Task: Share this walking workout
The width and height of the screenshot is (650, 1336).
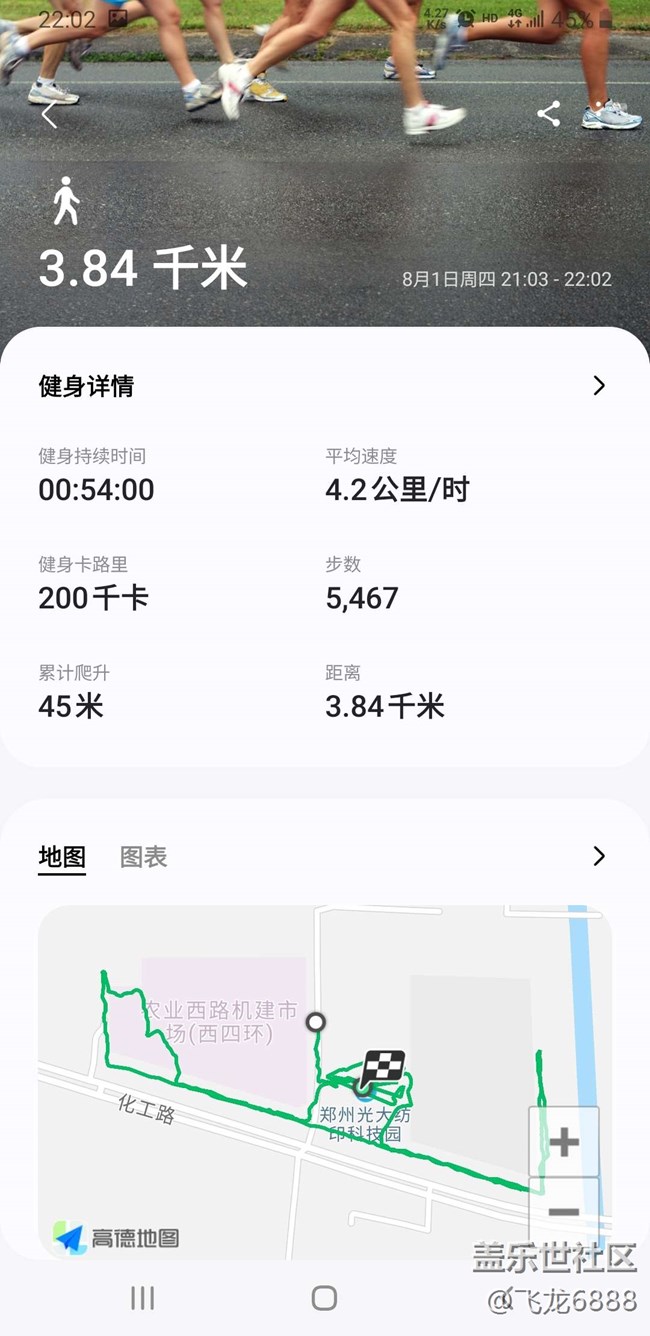Action: click(x=548, y=114)
